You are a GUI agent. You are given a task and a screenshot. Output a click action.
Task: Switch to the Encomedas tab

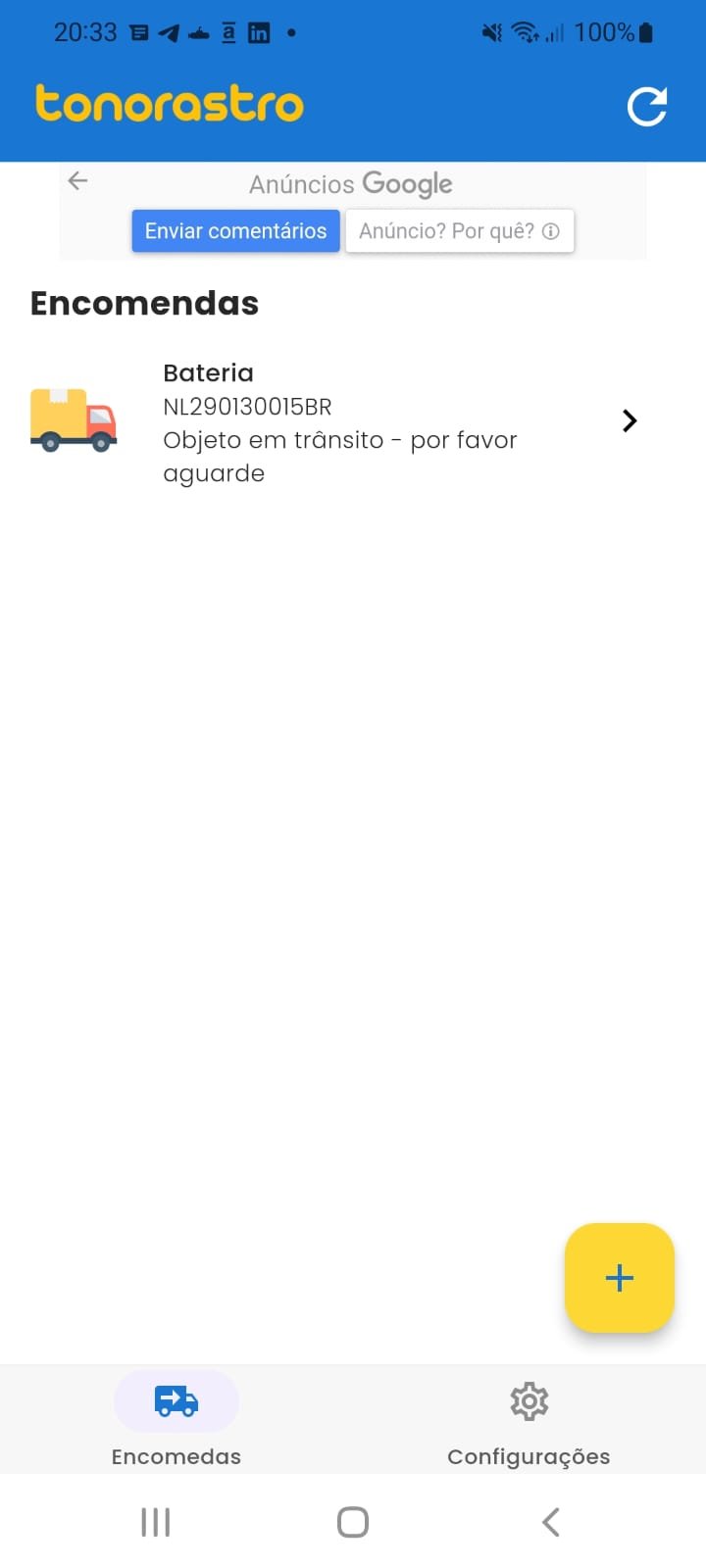click(x=176, y=1419)
